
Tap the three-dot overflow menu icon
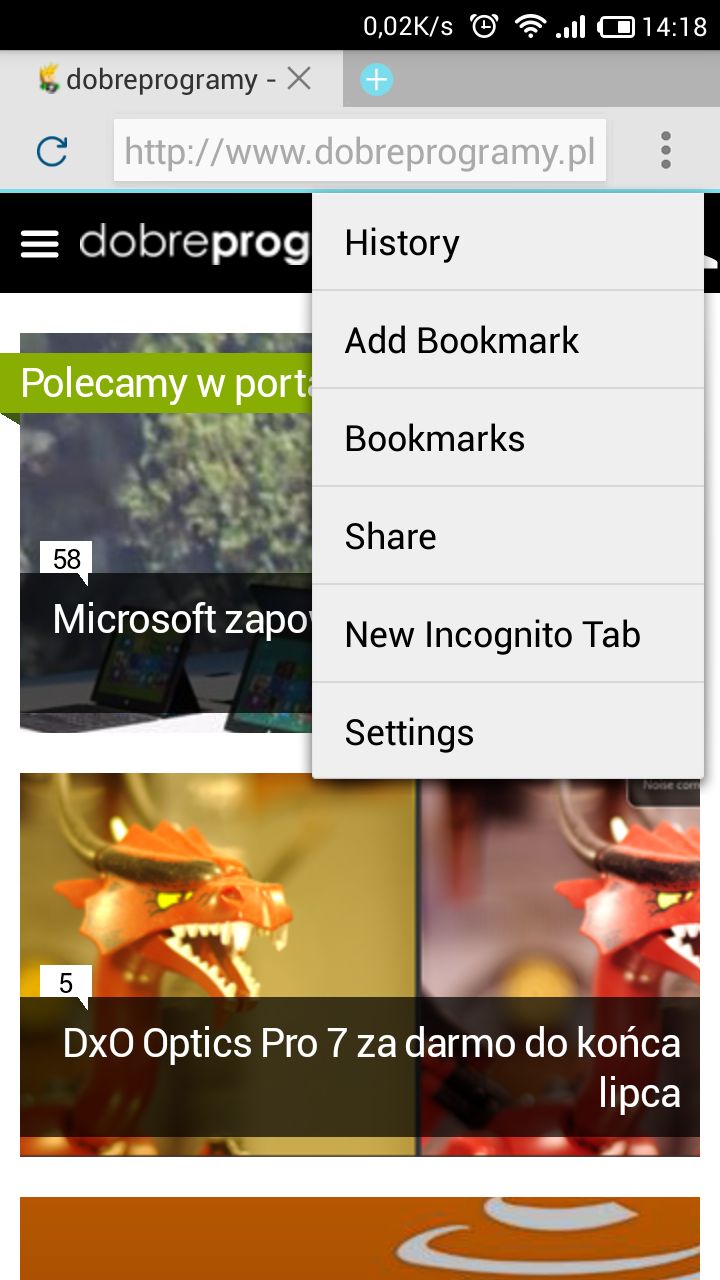(666, 151)
